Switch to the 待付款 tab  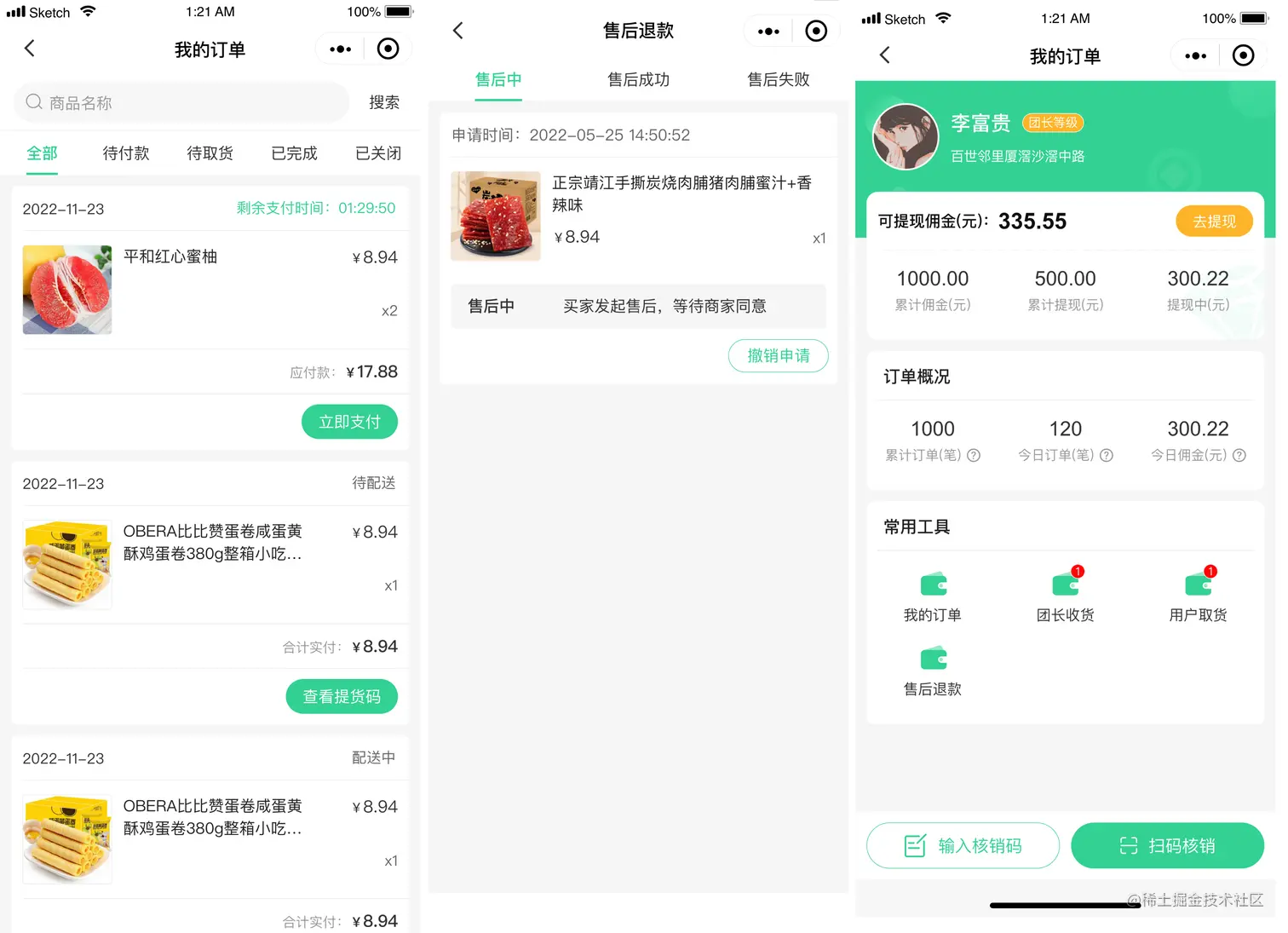coord(126,153)
